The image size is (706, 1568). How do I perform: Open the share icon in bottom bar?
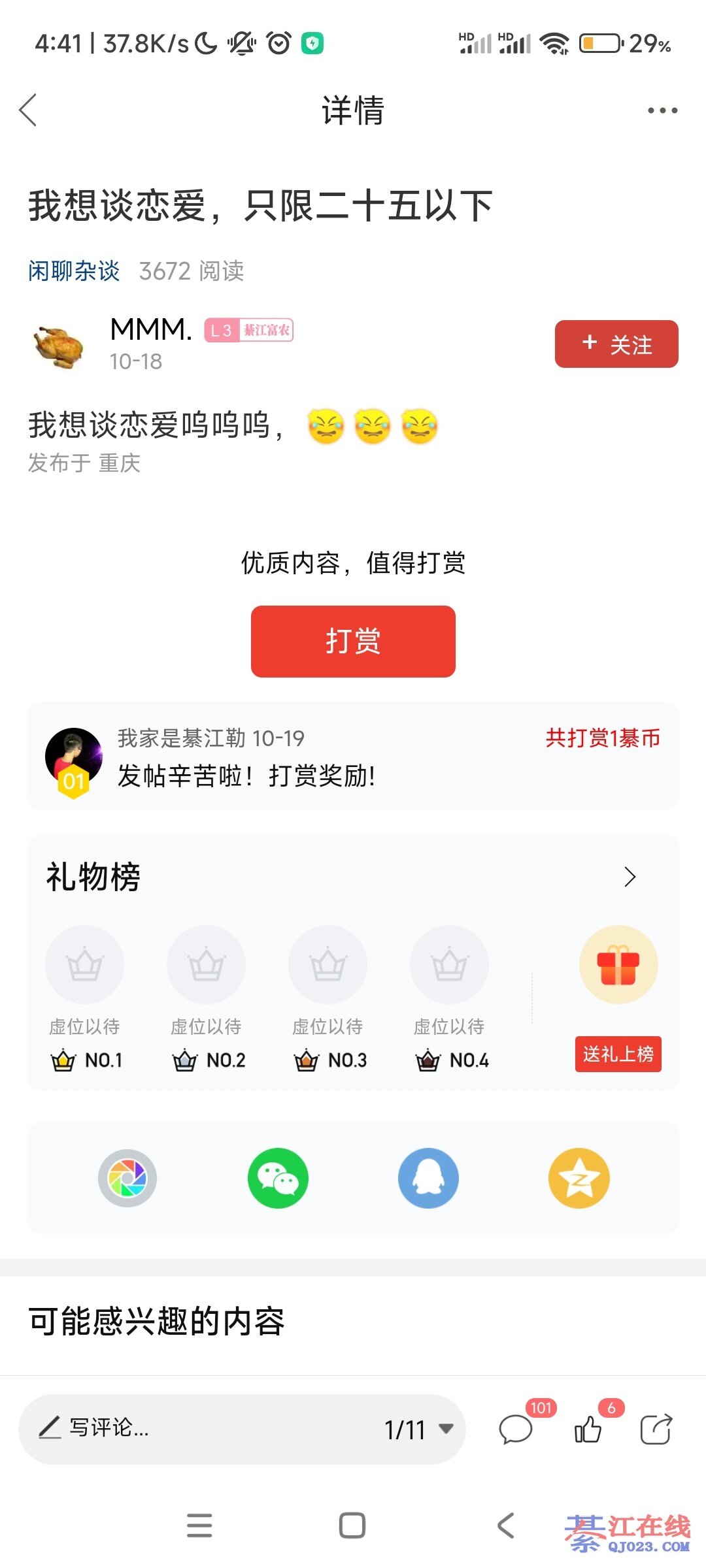pyautogui.click(x=656, y=1429)
